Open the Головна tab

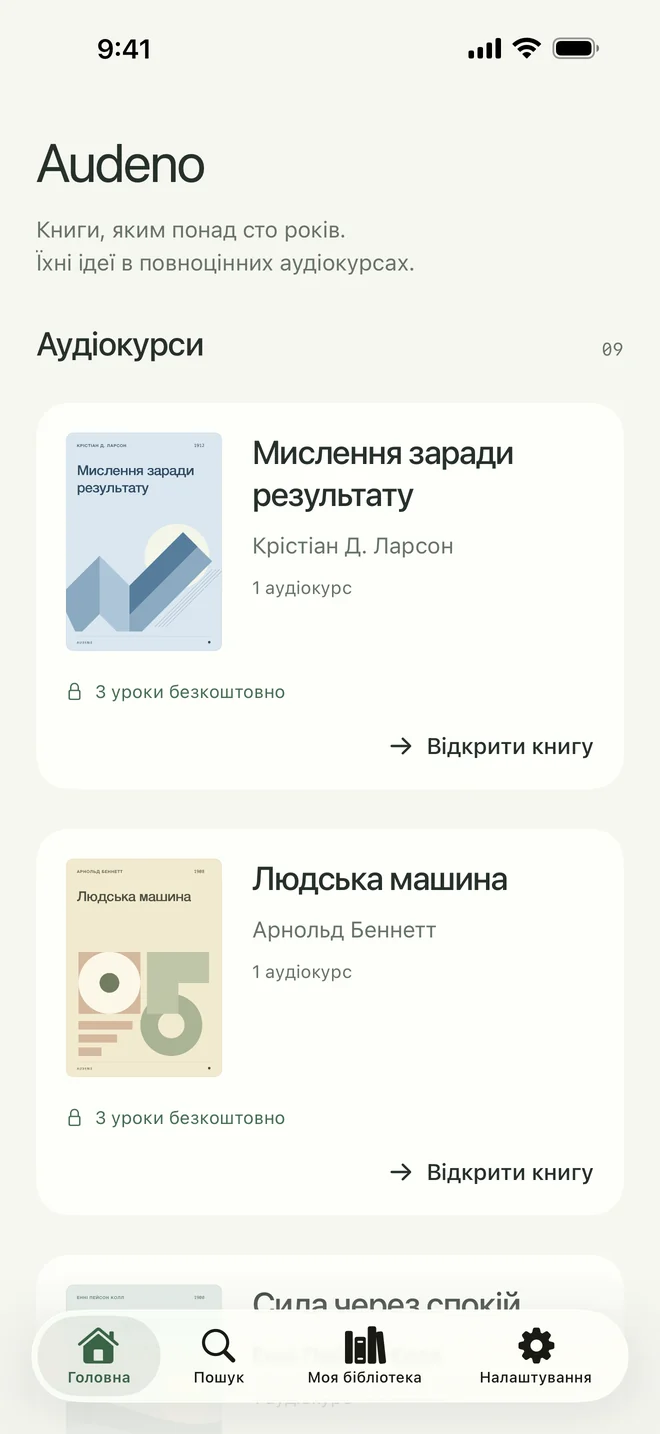pos(99,1356)
